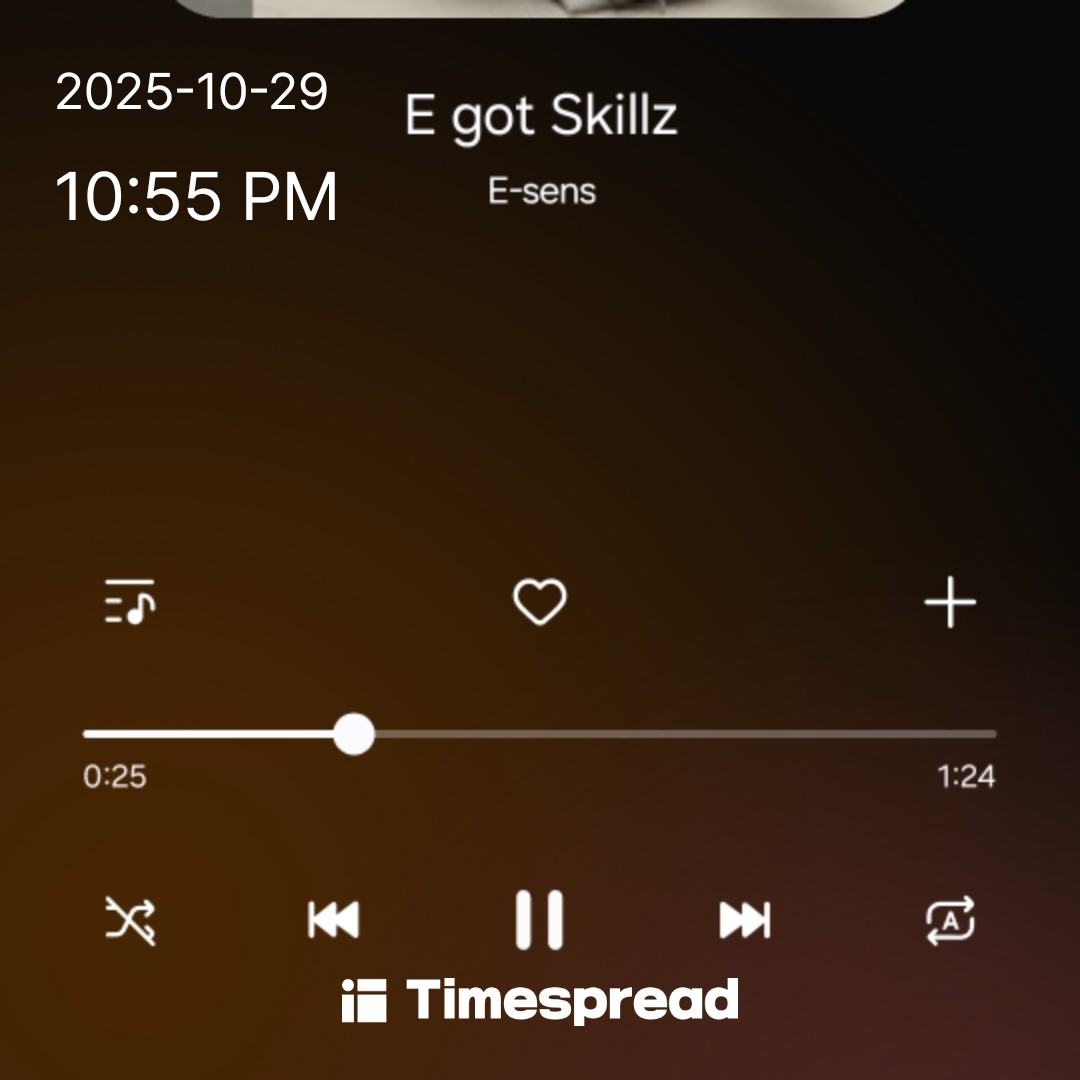This screenshot has height=1080, width=1080.
Task: Like the song E got Skillz
Action: (x=540, y=602)
